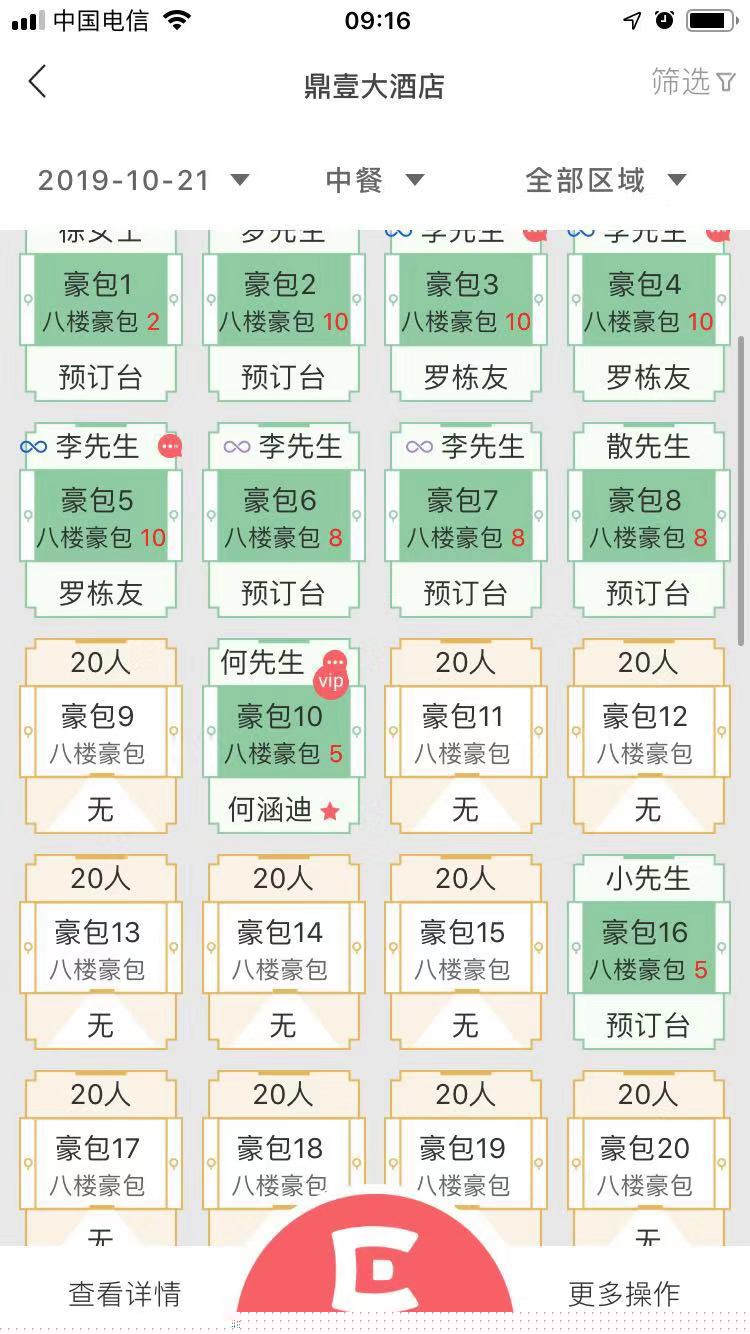Select empty room 豪包14
The width and height of the screenshot is (750, 1334).
(x=283, y=950)
